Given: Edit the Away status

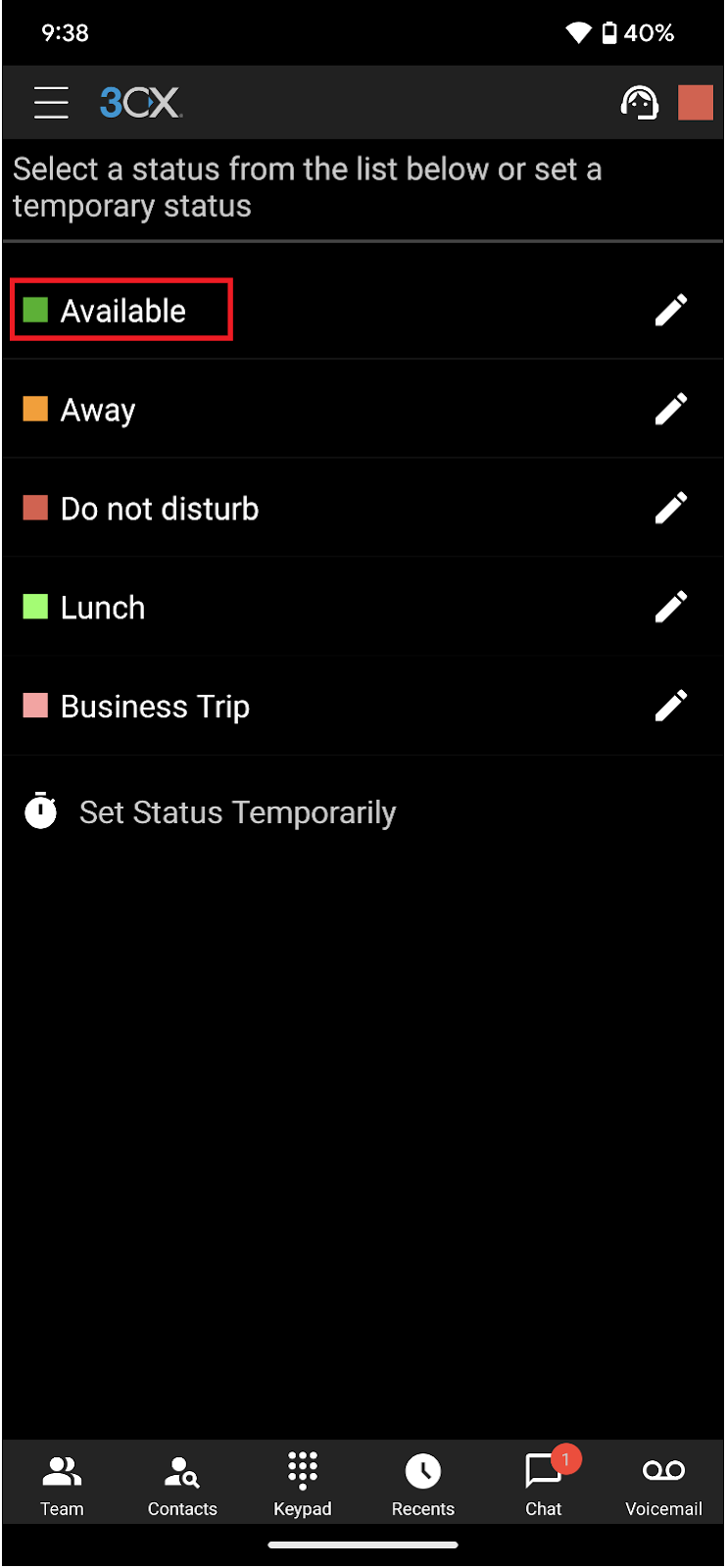Looking at the screenshot, I should [x=671, y=409].
